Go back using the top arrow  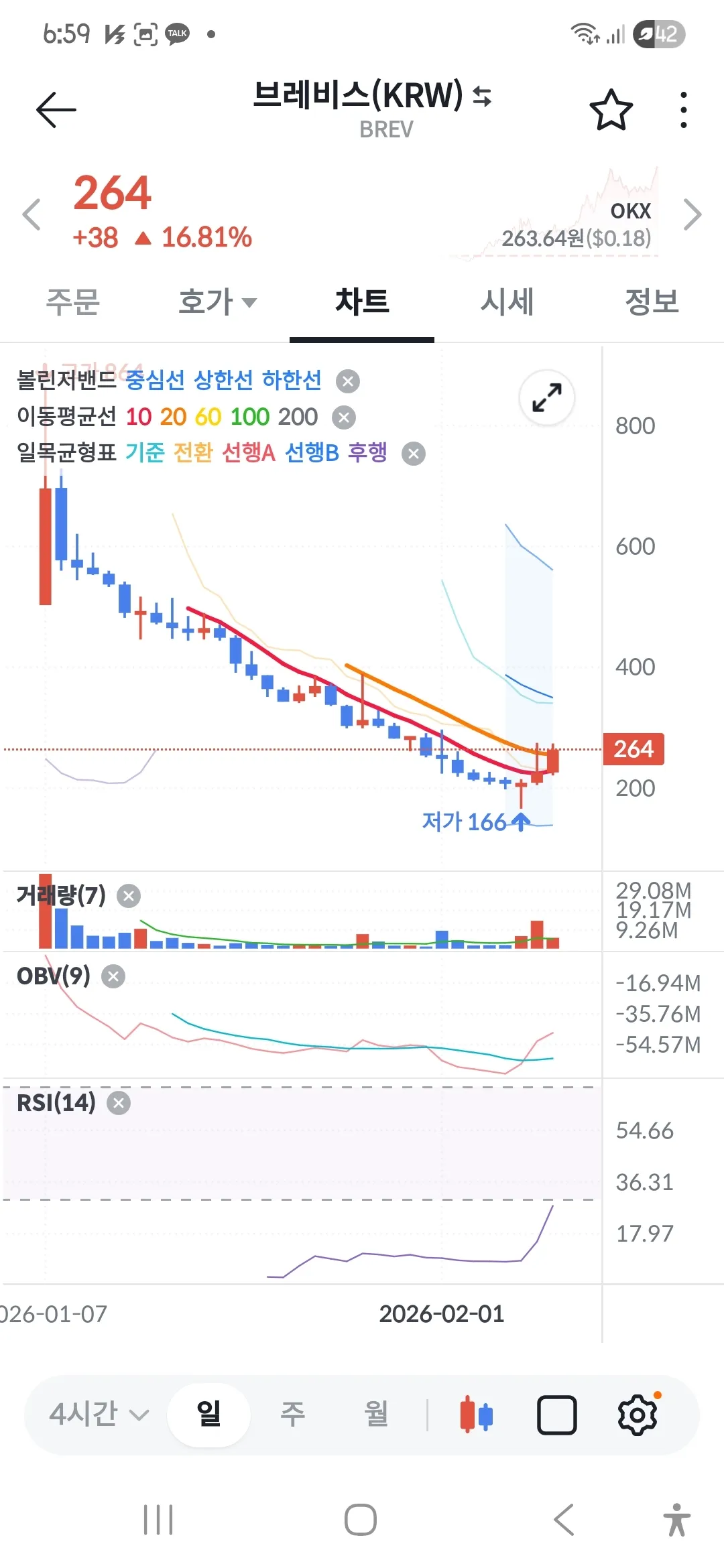56,110
